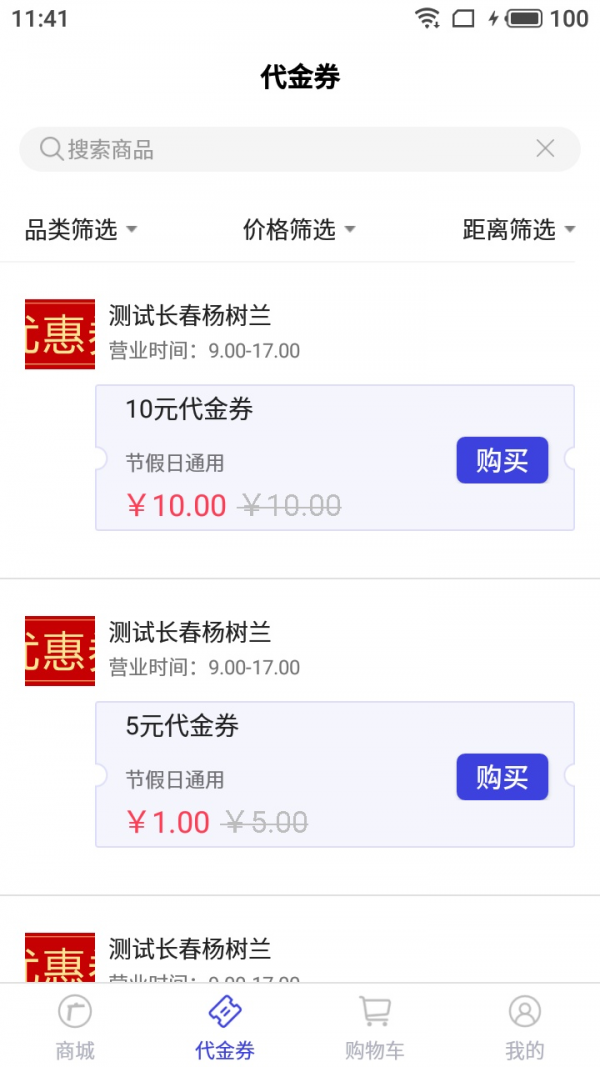Screen dimensions: 600x1067
Task: Open the 价格筛选 price filter
Action: [x=299, y=230]
